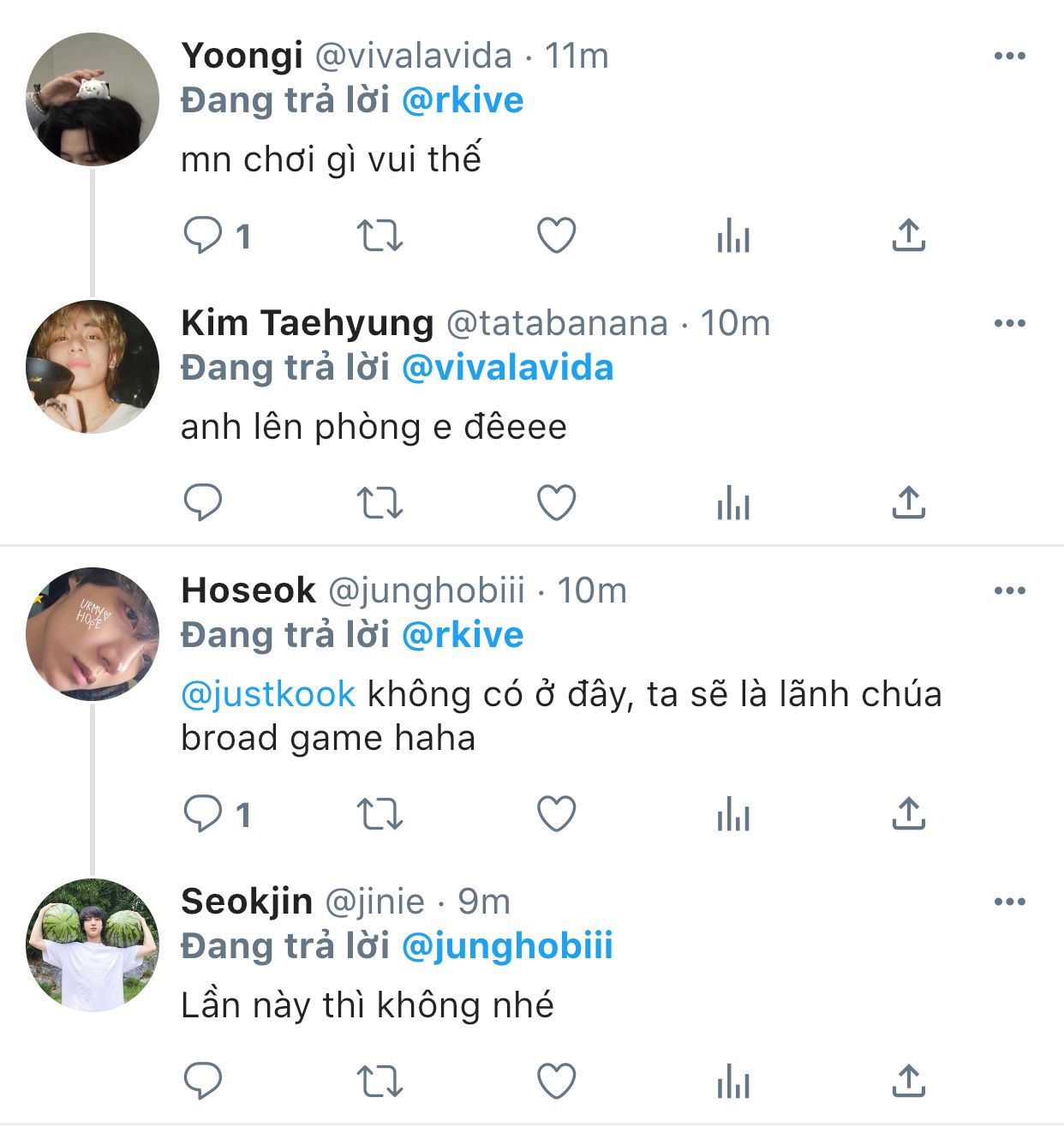Image resolution: width=1064 pixels, height=1127 pixels.
Task: Open the @vivalavida mention link
Action: [507, 369]
